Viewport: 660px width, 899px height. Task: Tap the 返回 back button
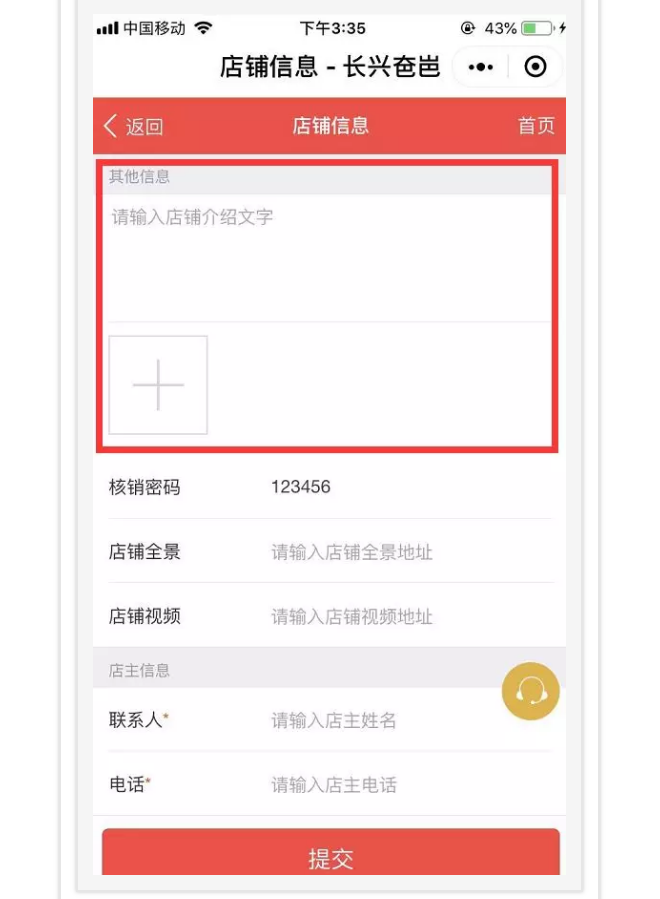(x=133, y=126)
